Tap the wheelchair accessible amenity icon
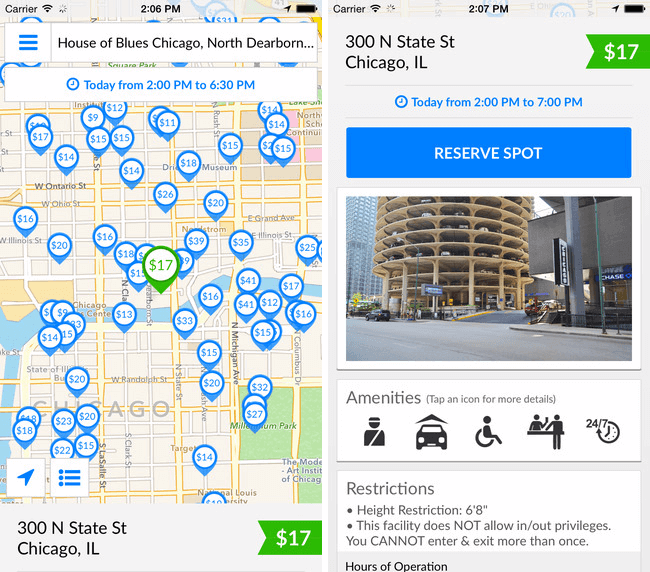This screenshot has height=572, width=650. (x=488, y=432)
